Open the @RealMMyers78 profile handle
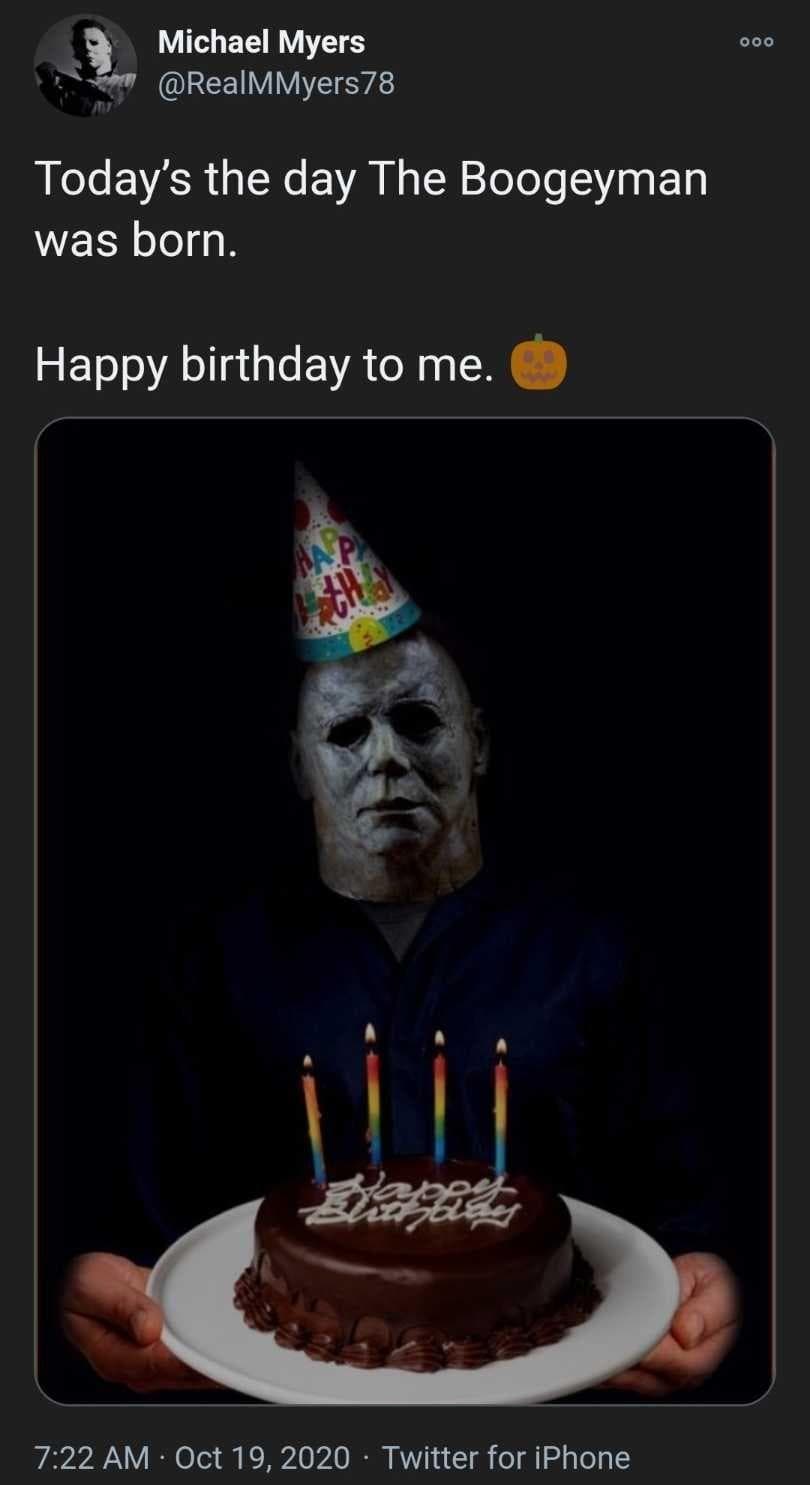The height and width of the screenshot is (1485, 810). tap(276, 84)
